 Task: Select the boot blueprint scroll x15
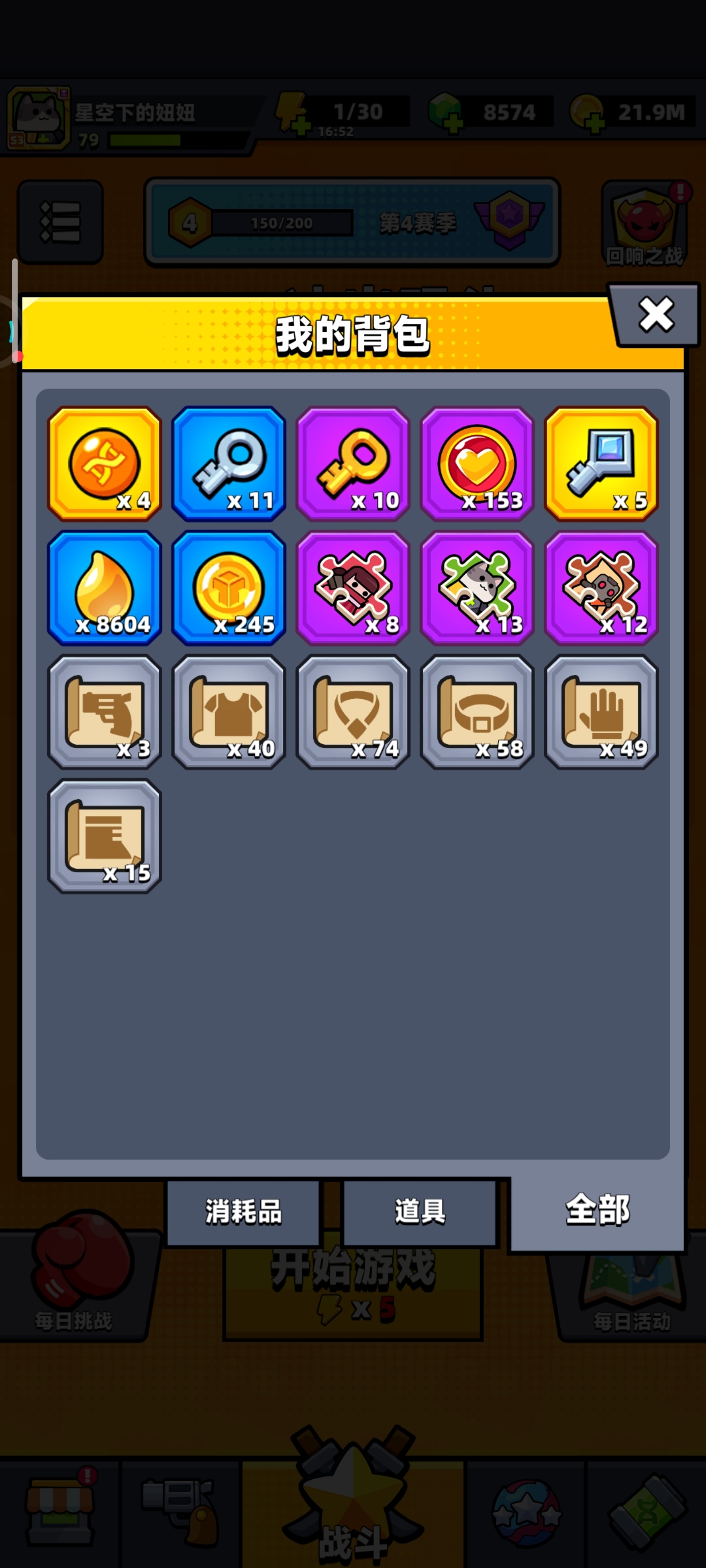point(105,836)
